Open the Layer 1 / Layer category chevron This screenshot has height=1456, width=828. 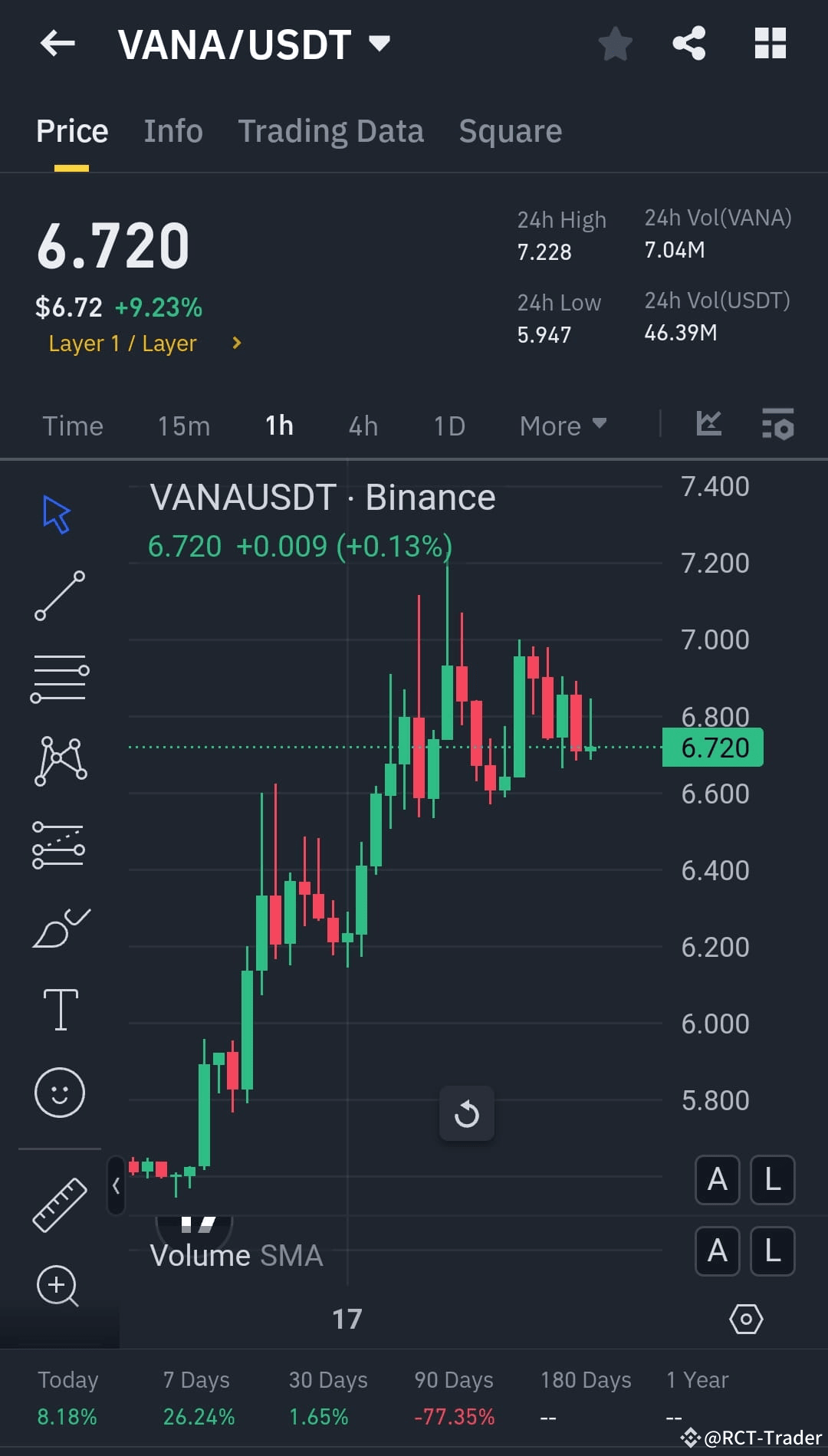coord(237,343)
